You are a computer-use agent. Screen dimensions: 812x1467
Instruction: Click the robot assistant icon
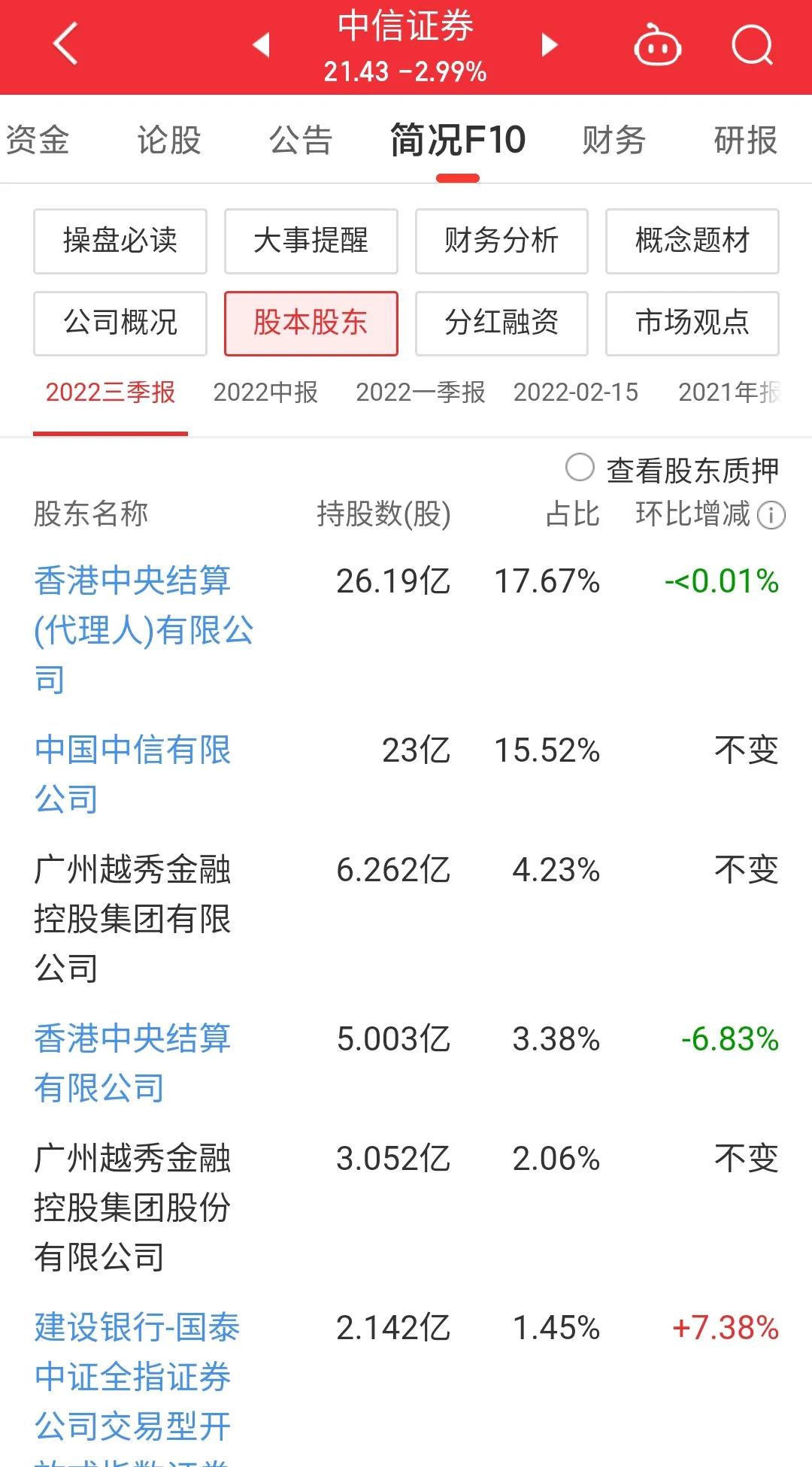tap(656, 43)
